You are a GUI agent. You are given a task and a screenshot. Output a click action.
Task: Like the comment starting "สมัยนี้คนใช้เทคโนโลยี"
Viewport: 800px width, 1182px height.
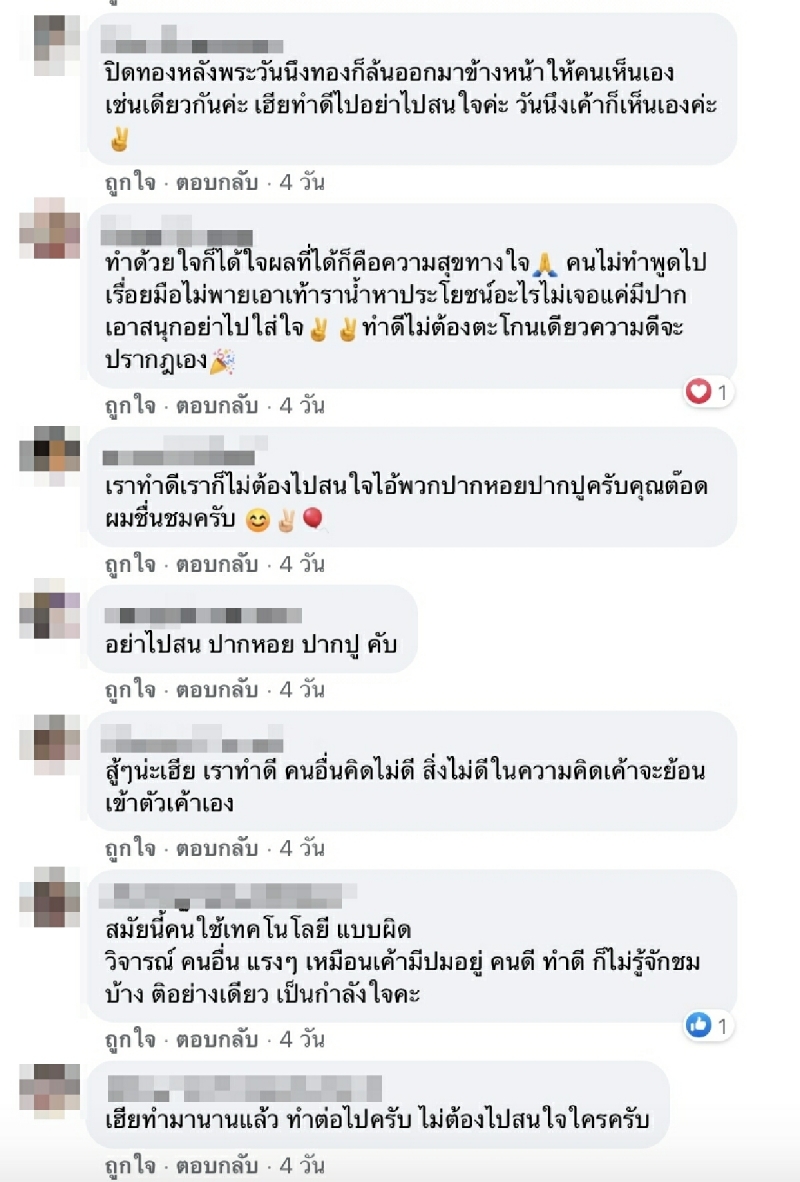click(130, 1039)
